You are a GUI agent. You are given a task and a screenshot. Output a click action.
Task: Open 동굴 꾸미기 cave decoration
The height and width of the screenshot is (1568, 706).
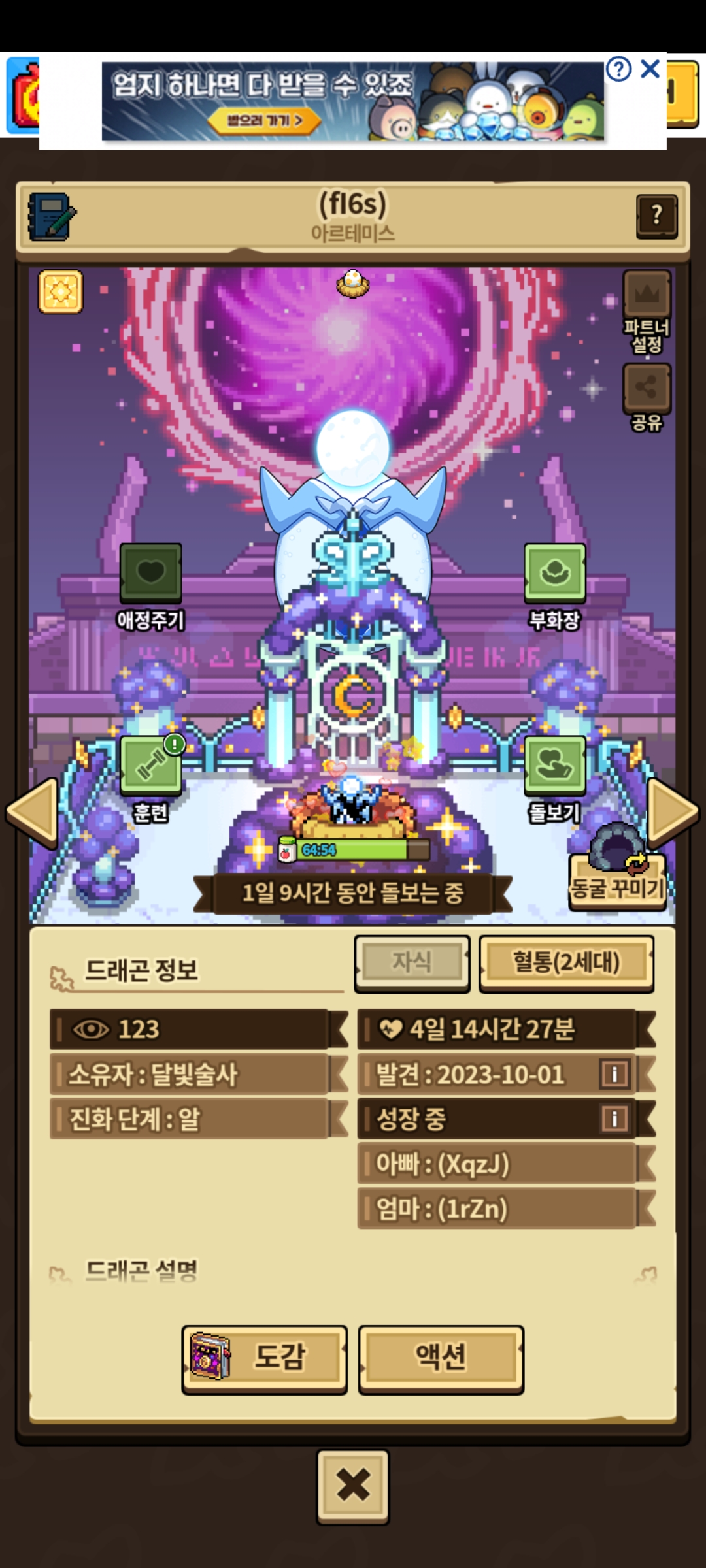tap(617, 869)
